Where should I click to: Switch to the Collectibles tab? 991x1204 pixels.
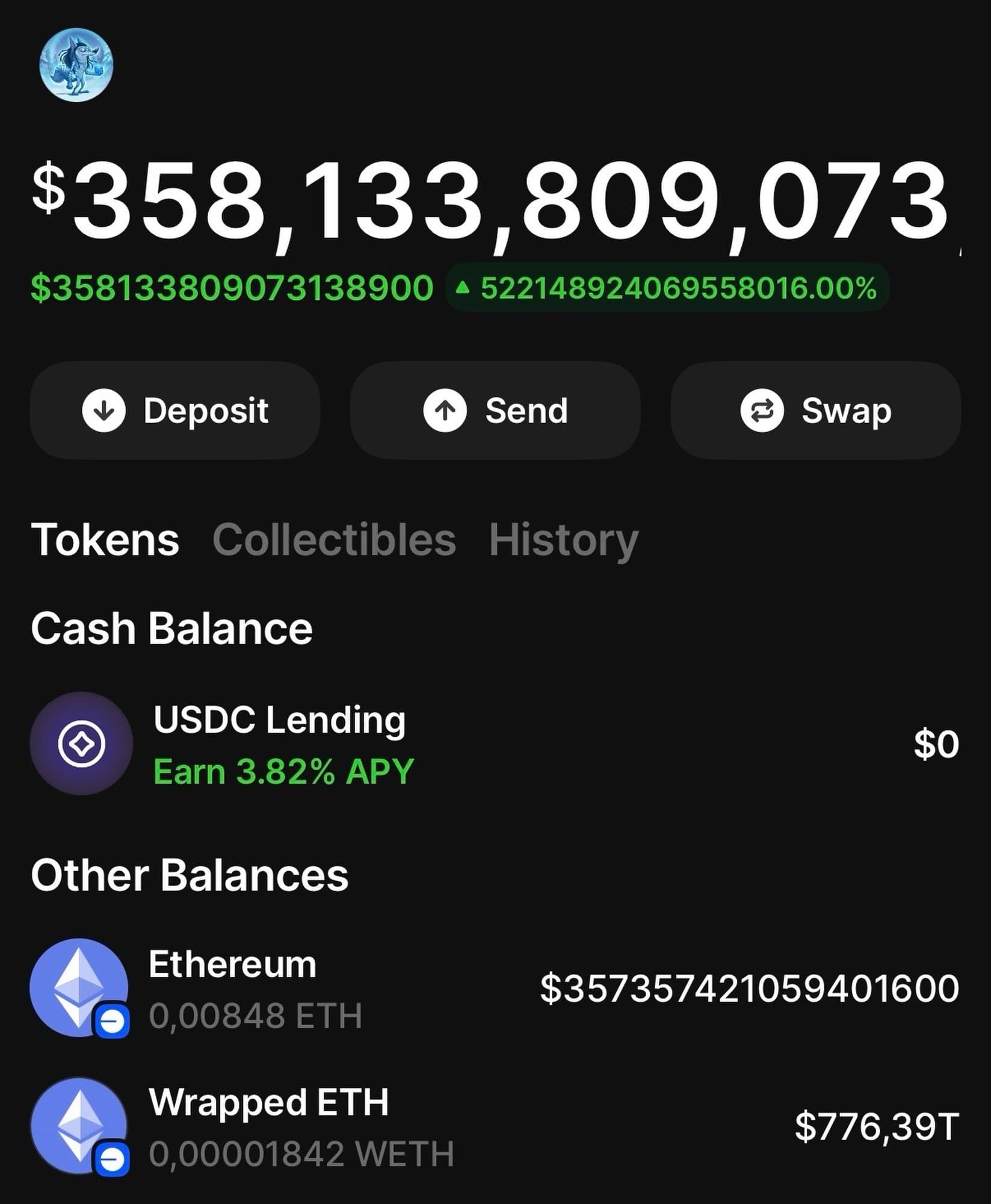click(334, 539)
